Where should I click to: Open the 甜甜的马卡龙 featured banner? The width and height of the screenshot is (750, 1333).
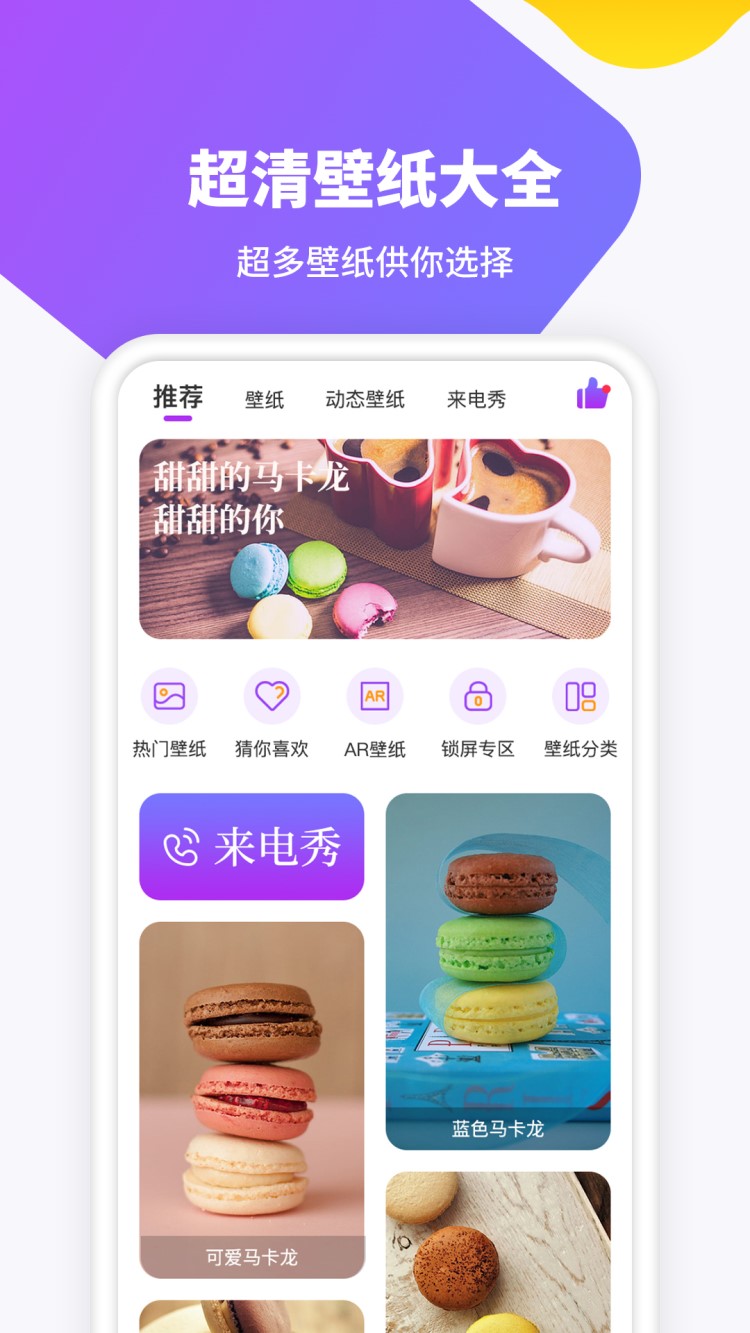click(375, 540)
